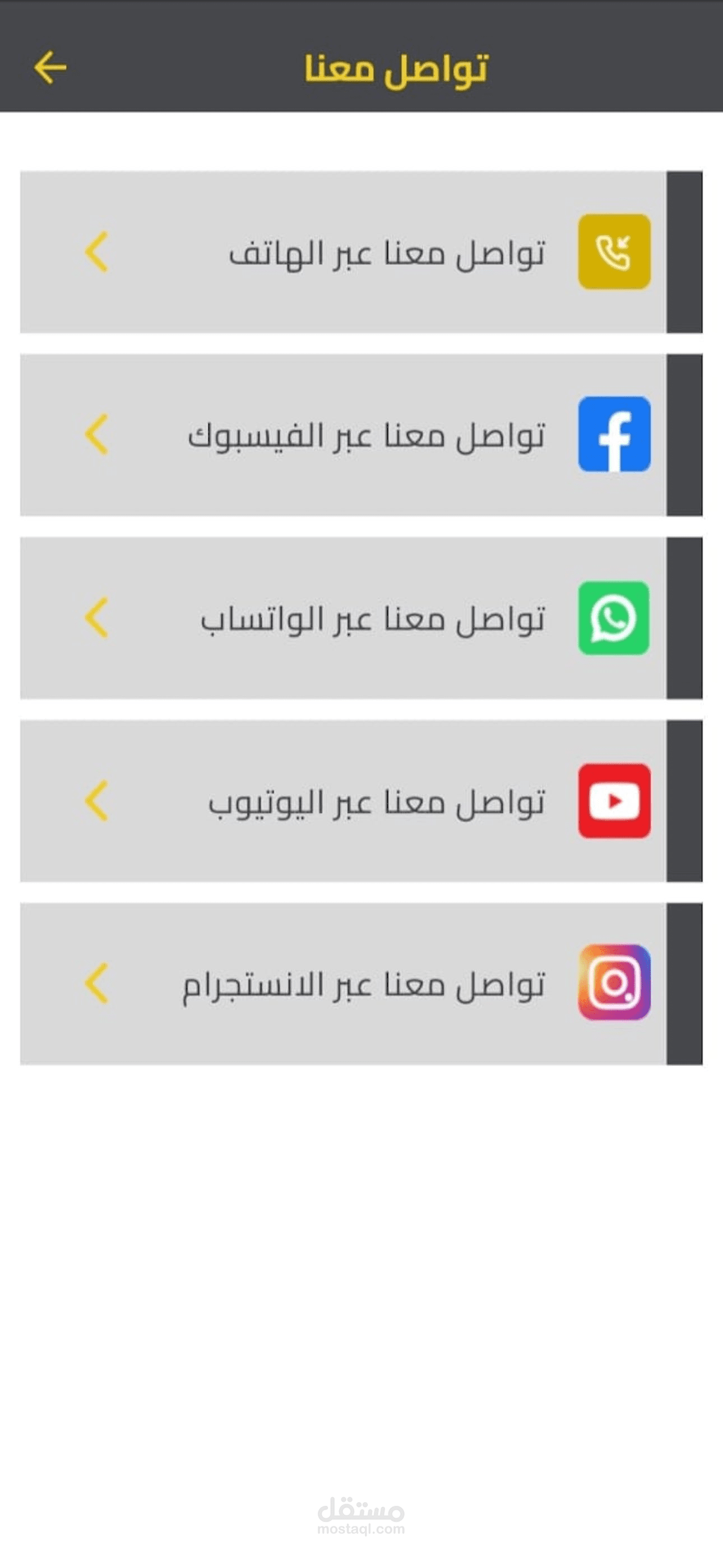Open contact us via phone row
The width and height of the screenshot is (723, 1568).
[x=361, y=252]
